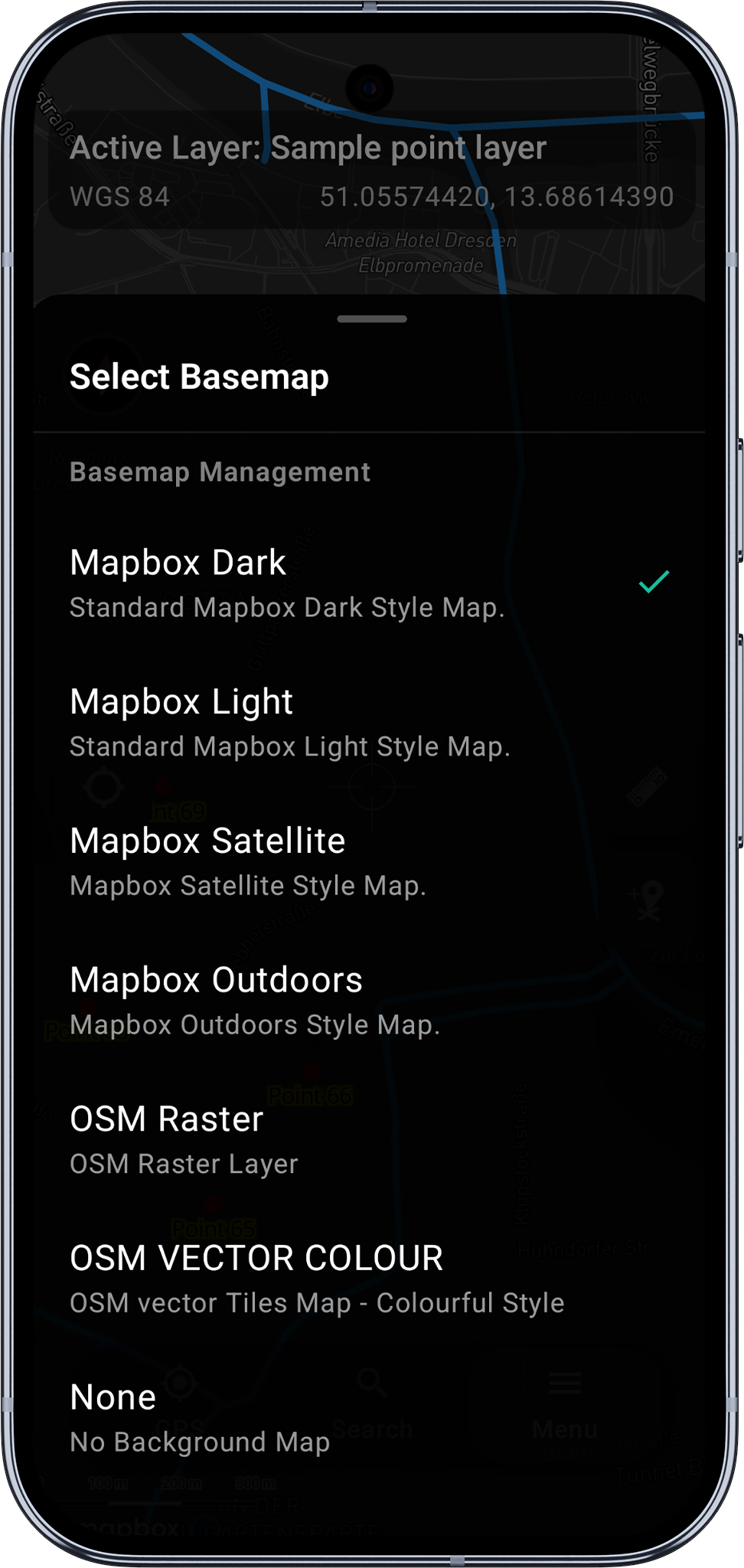This screenshot has height=1568, width=744.
Task: Open Basemap Management
Action: click(220, 472)
